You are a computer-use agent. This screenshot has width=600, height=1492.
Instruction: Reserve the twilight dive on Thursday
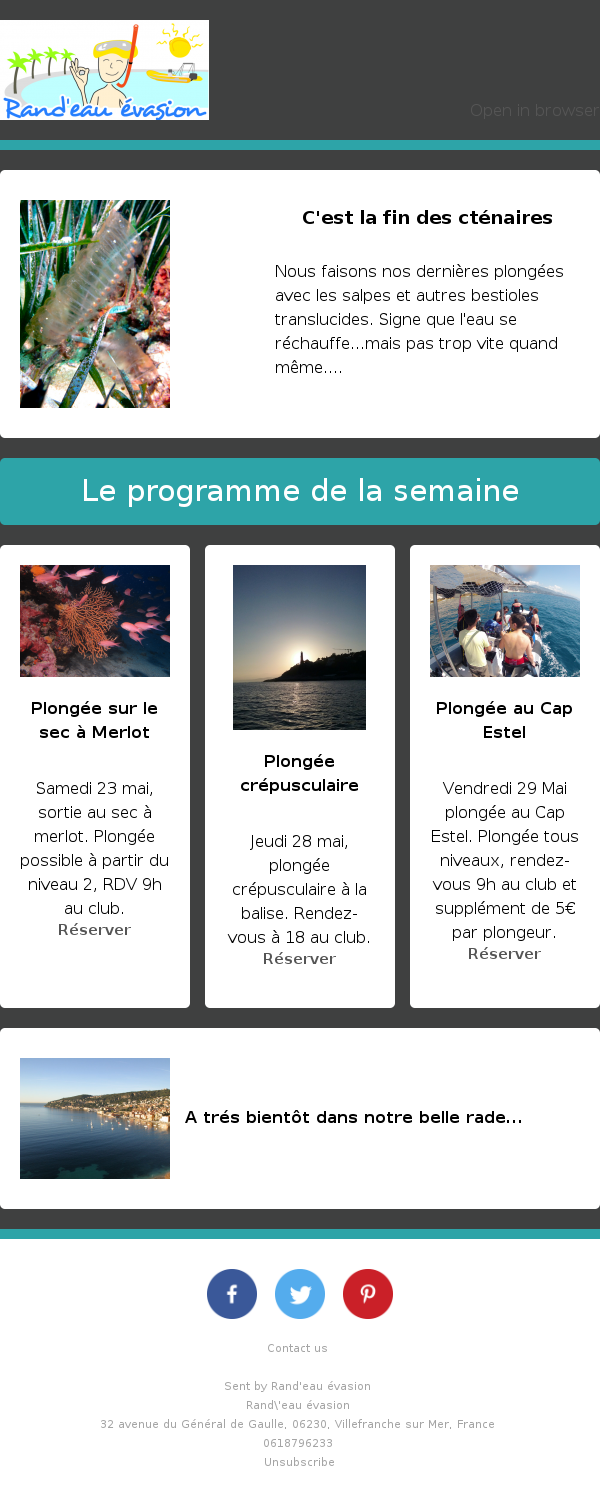(x=299, y=959)
